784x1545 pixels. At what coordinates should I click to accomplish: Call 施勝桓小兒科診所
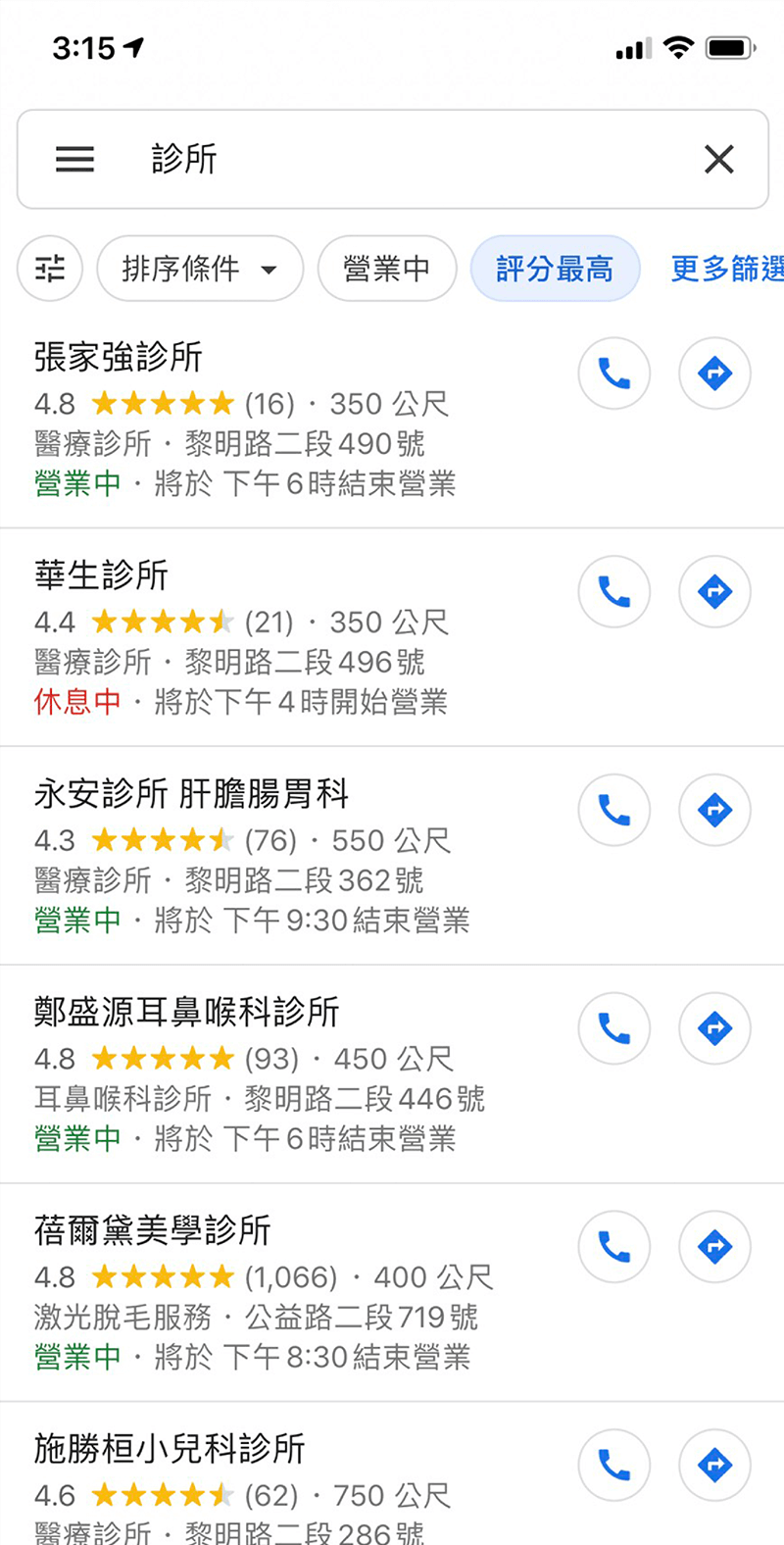pyautogui.click(x=614, y=1466)
